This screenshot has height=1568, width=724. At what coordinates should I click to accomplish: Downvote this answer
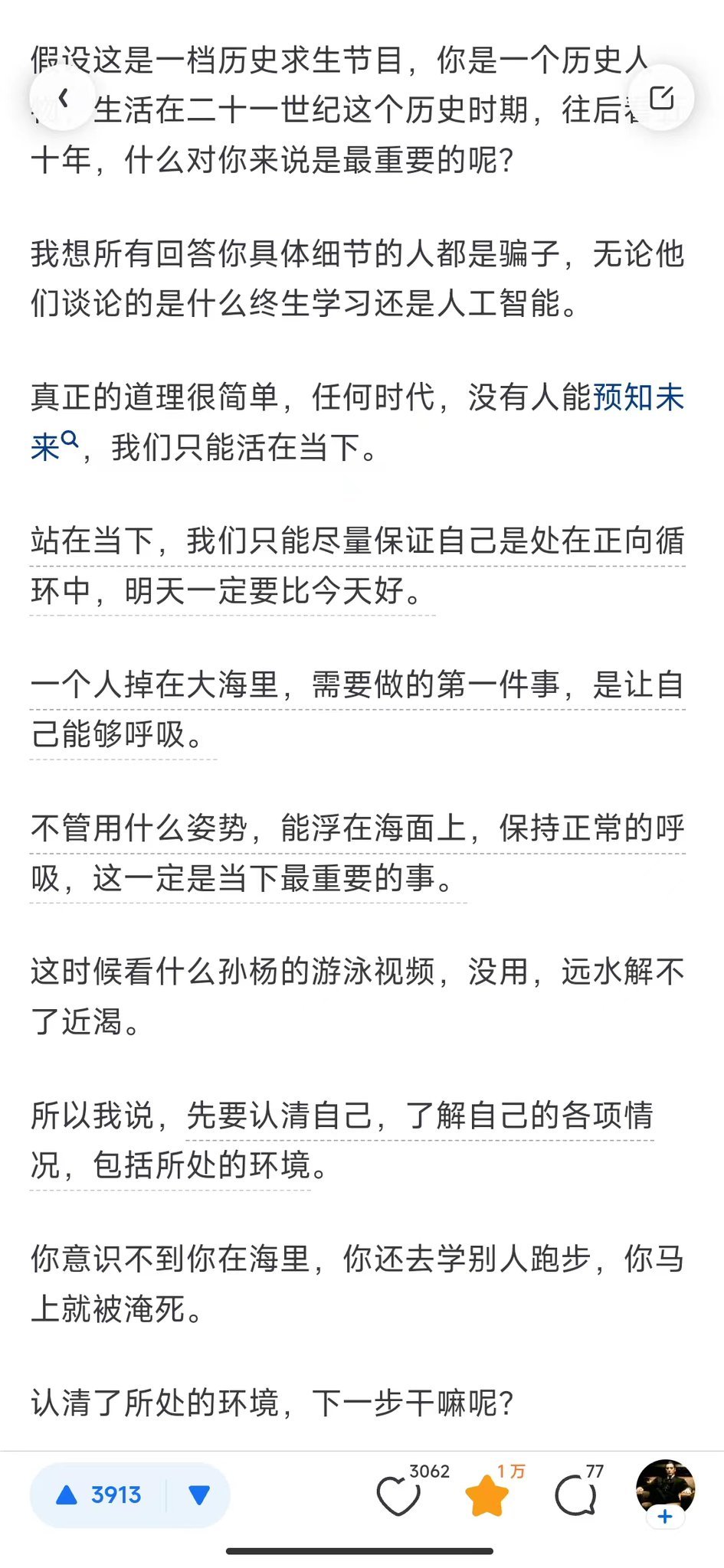pos(199,1494)
